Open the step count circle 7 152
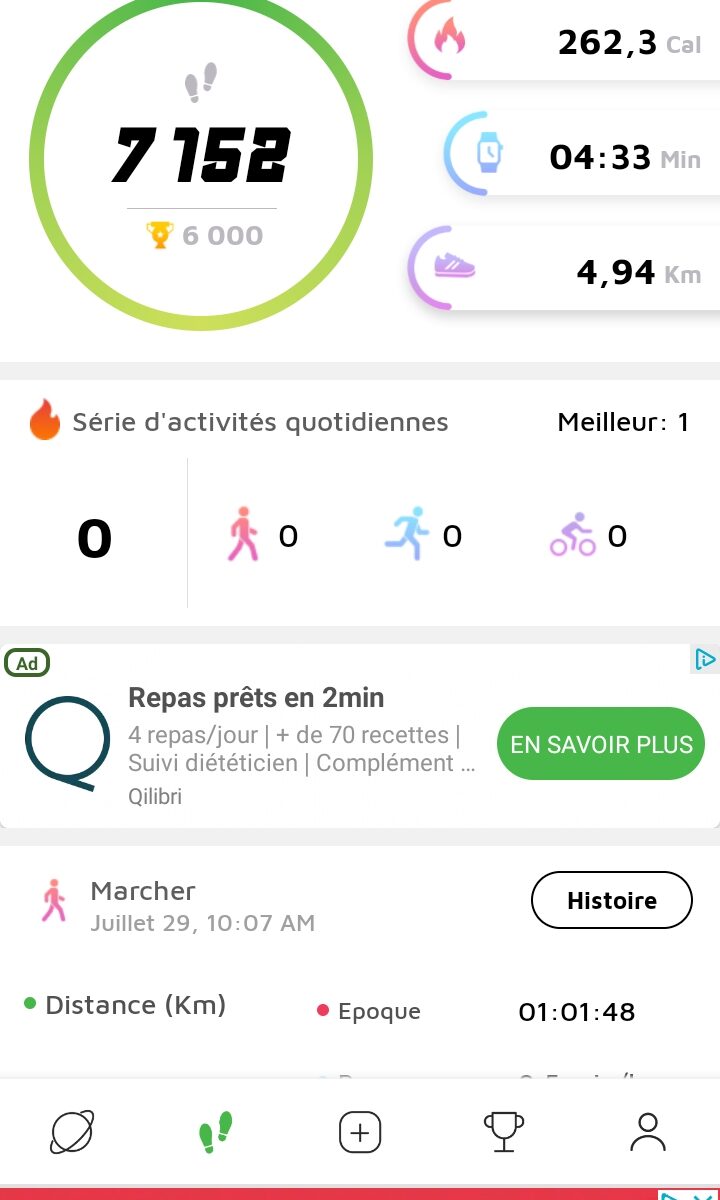Image resolution: width=720 pixels, height=1200 pixels. (201, 158)
